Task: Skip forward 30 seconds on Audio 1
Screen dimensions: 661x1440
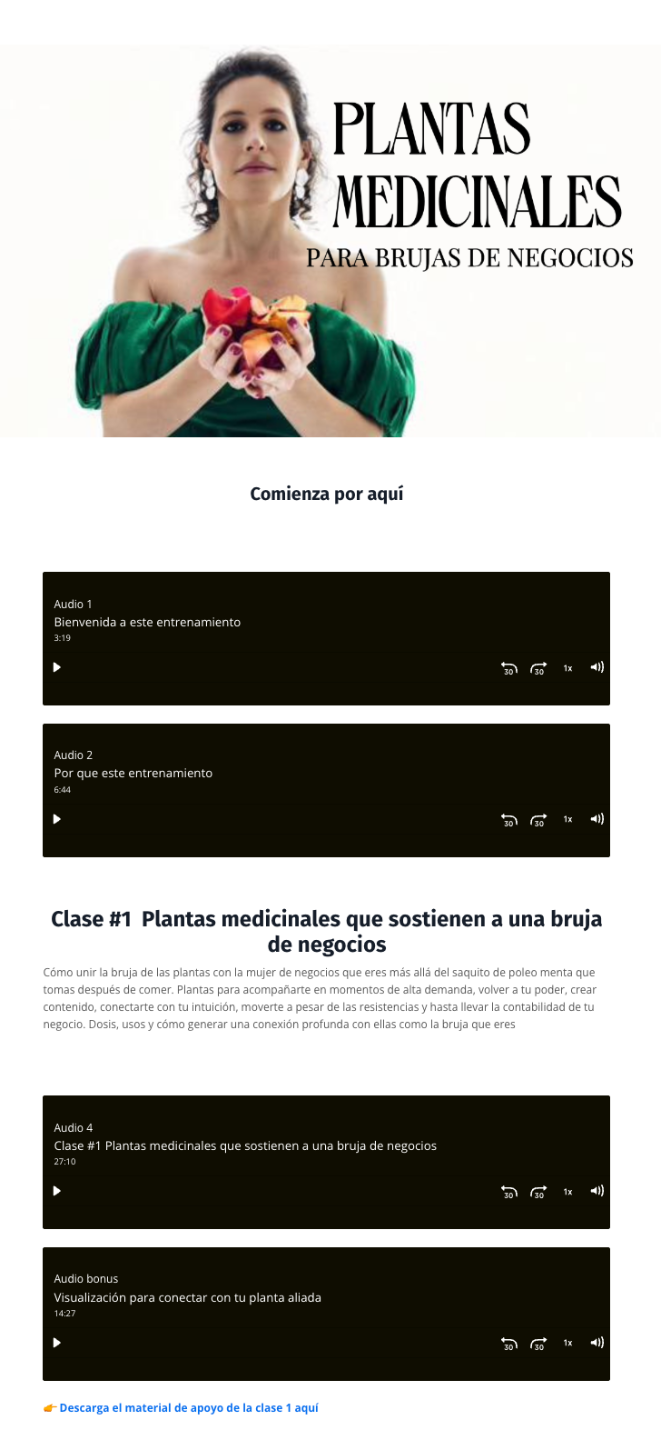Action: pos(538,668)
